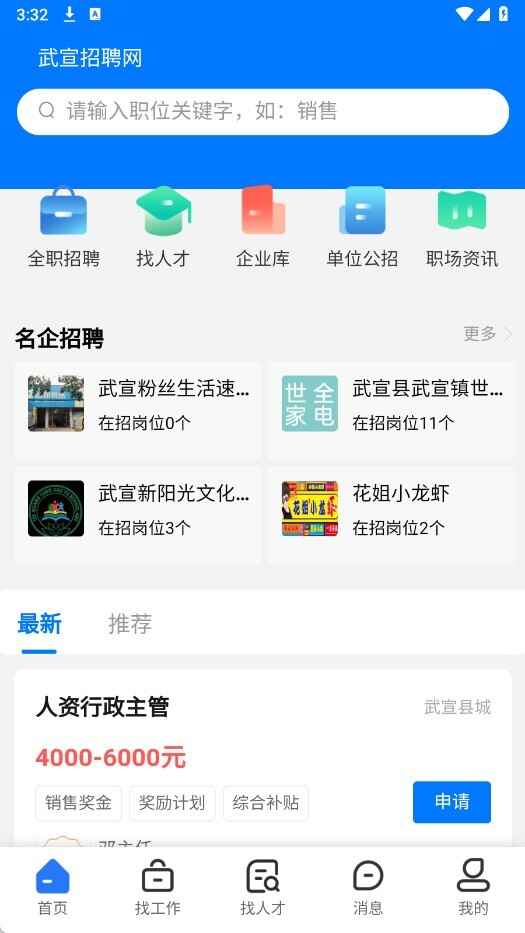Tap 申请 to apply for 人资行政主管
The height and width of the screenshot is (933, 525).
point(452,802)
